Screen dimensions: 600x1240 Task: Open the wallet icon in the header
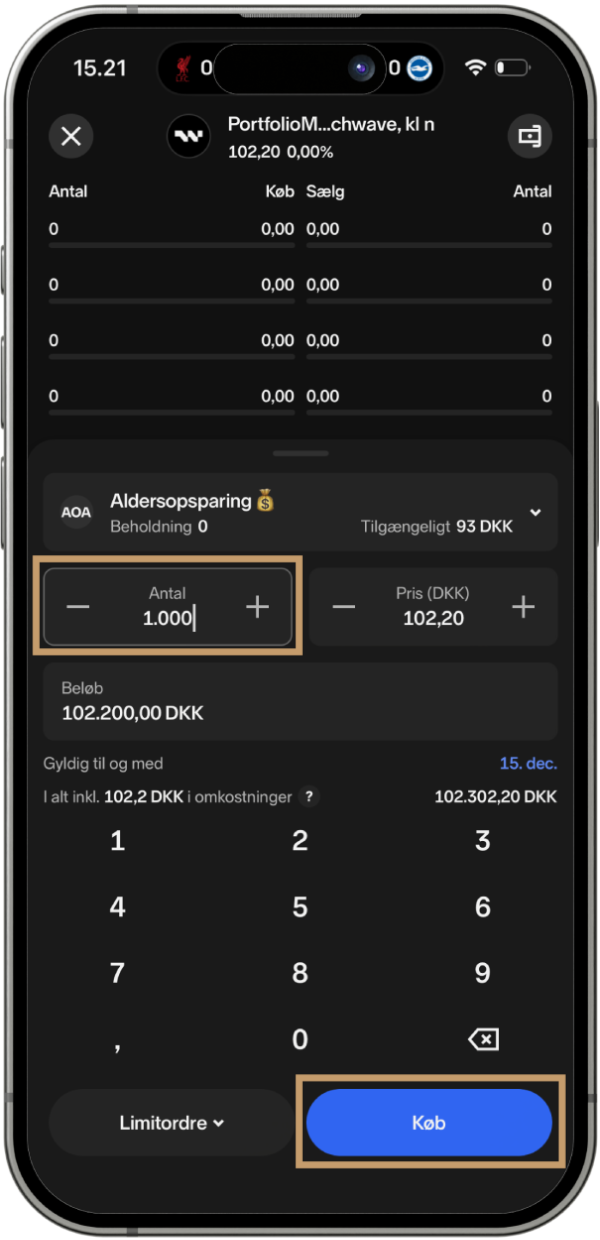[x=529, y=136]
